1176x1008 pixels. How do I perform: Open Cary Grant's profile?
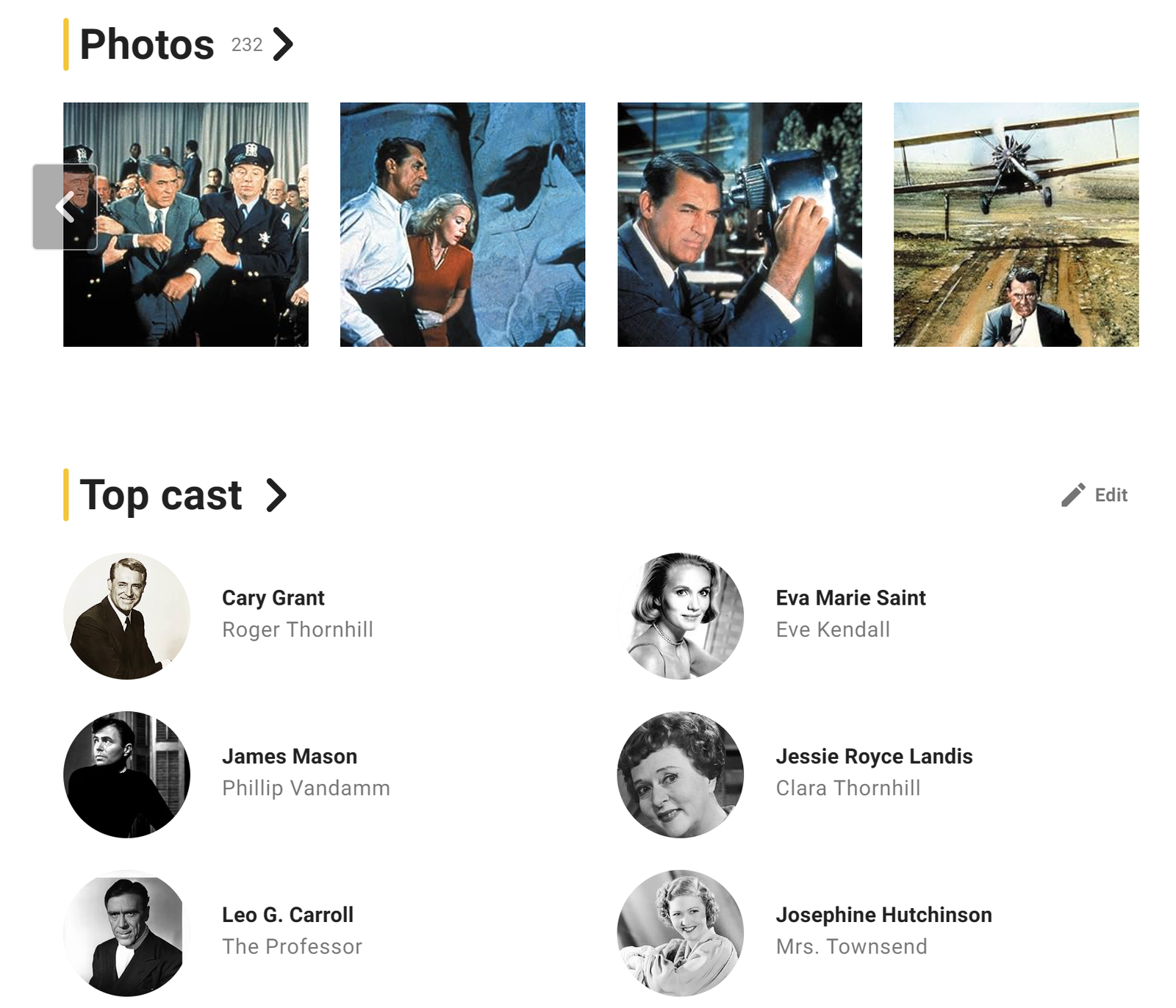coord(273,598)
